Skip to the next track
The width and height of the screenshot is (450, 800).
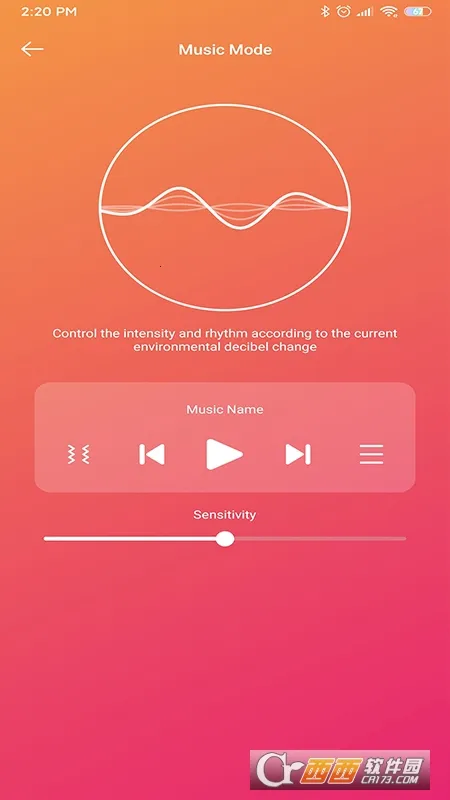(298, 454)
